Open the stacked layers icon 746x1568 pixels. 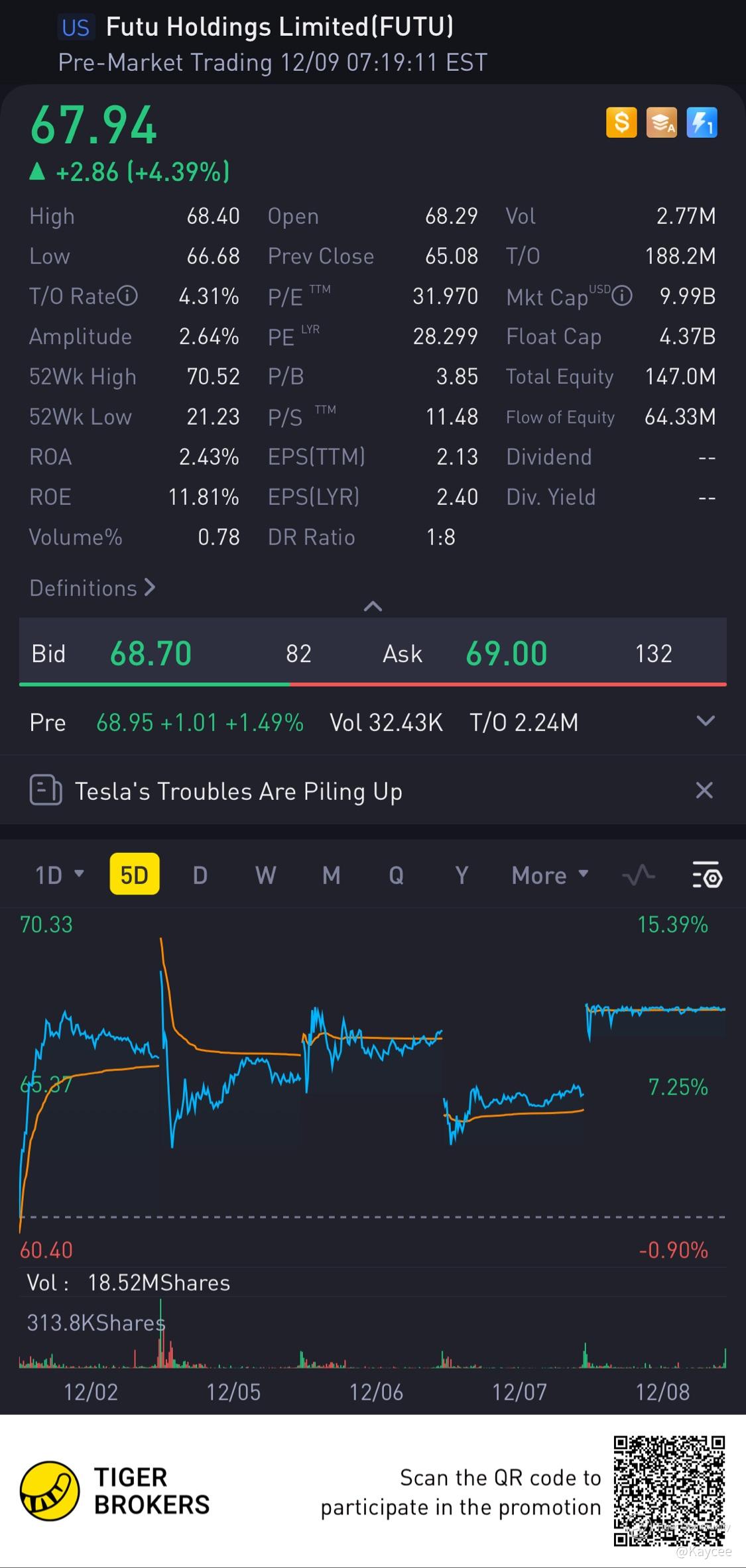tap(661, 123)
